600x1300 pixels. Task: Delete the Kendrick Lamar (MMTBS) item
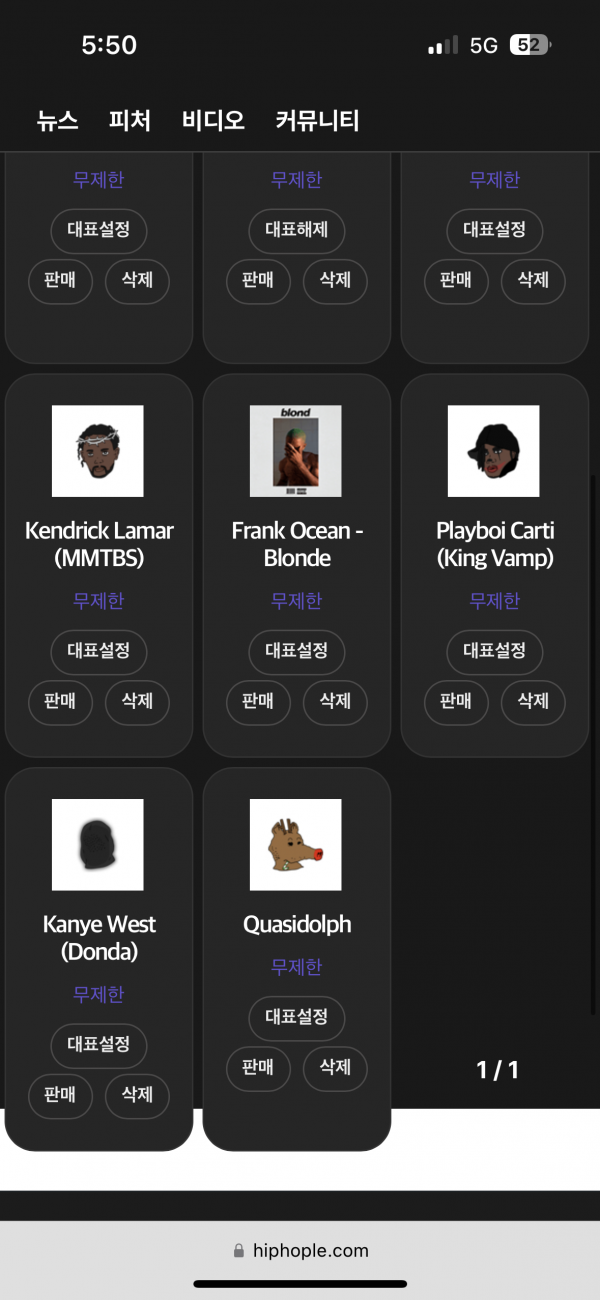click(137, 702)
